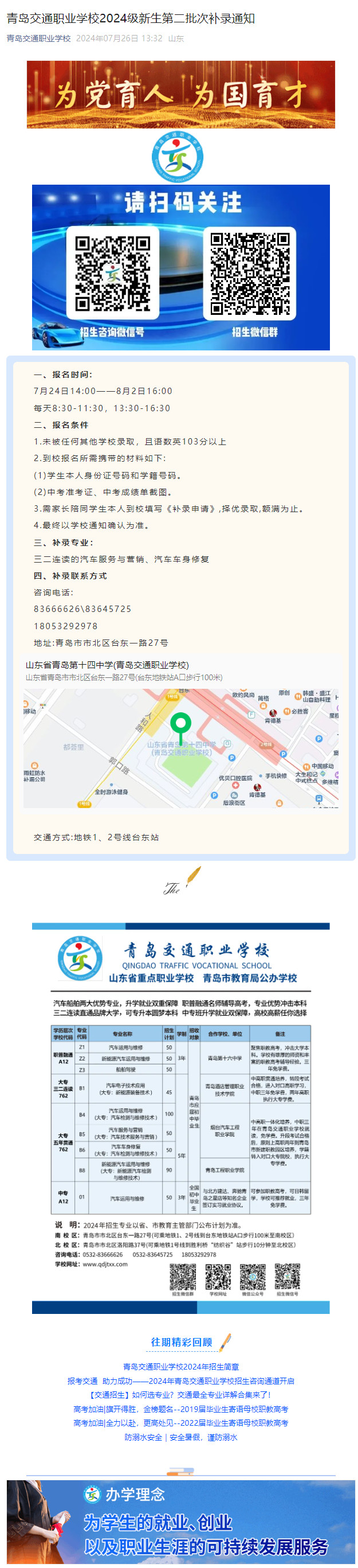Open the 2022届毕业生寄语母校职教高考 link

pyautogui.click(x=180, y=1422)
